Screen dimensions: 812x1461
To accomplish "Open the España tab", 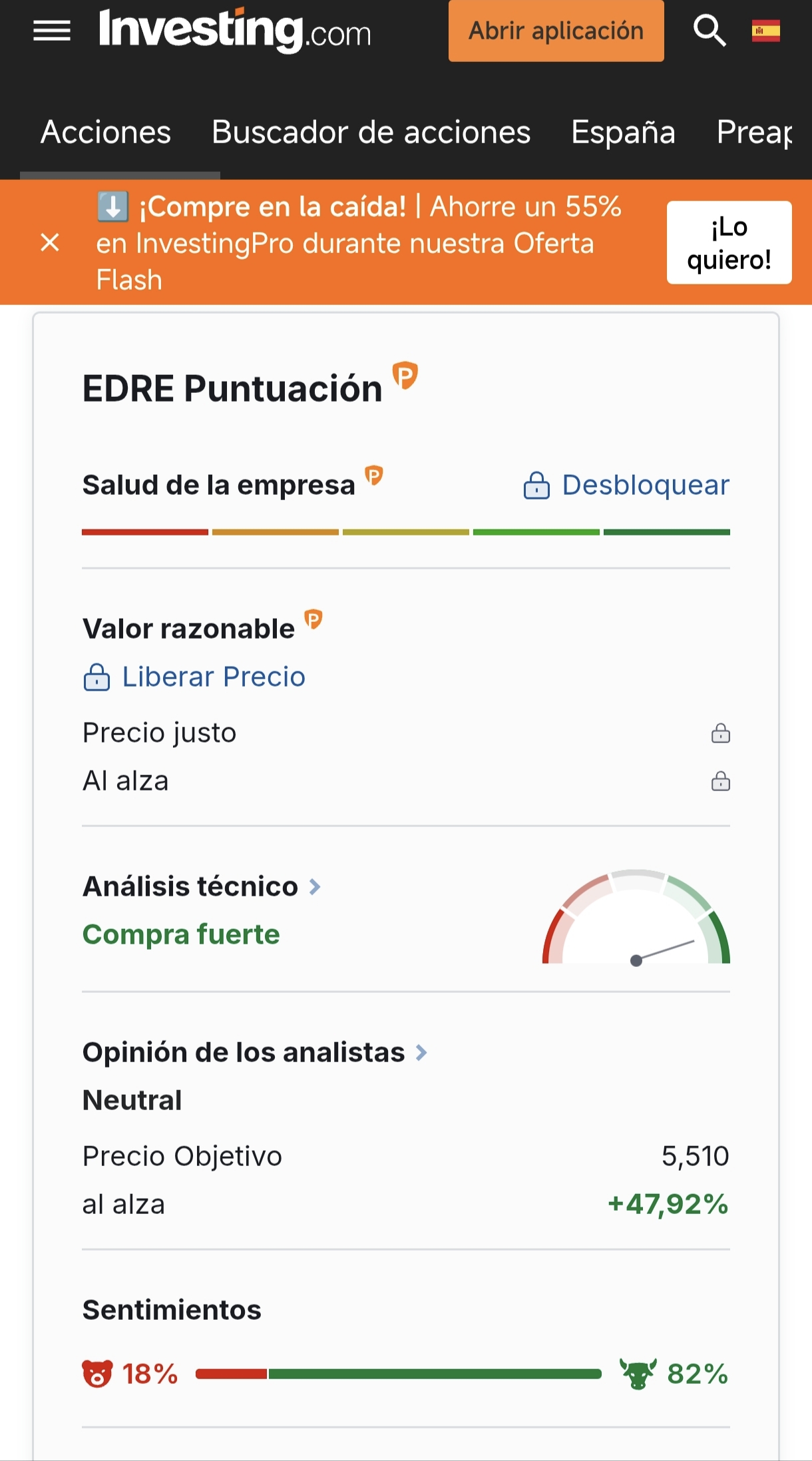I will coord(623,132).
